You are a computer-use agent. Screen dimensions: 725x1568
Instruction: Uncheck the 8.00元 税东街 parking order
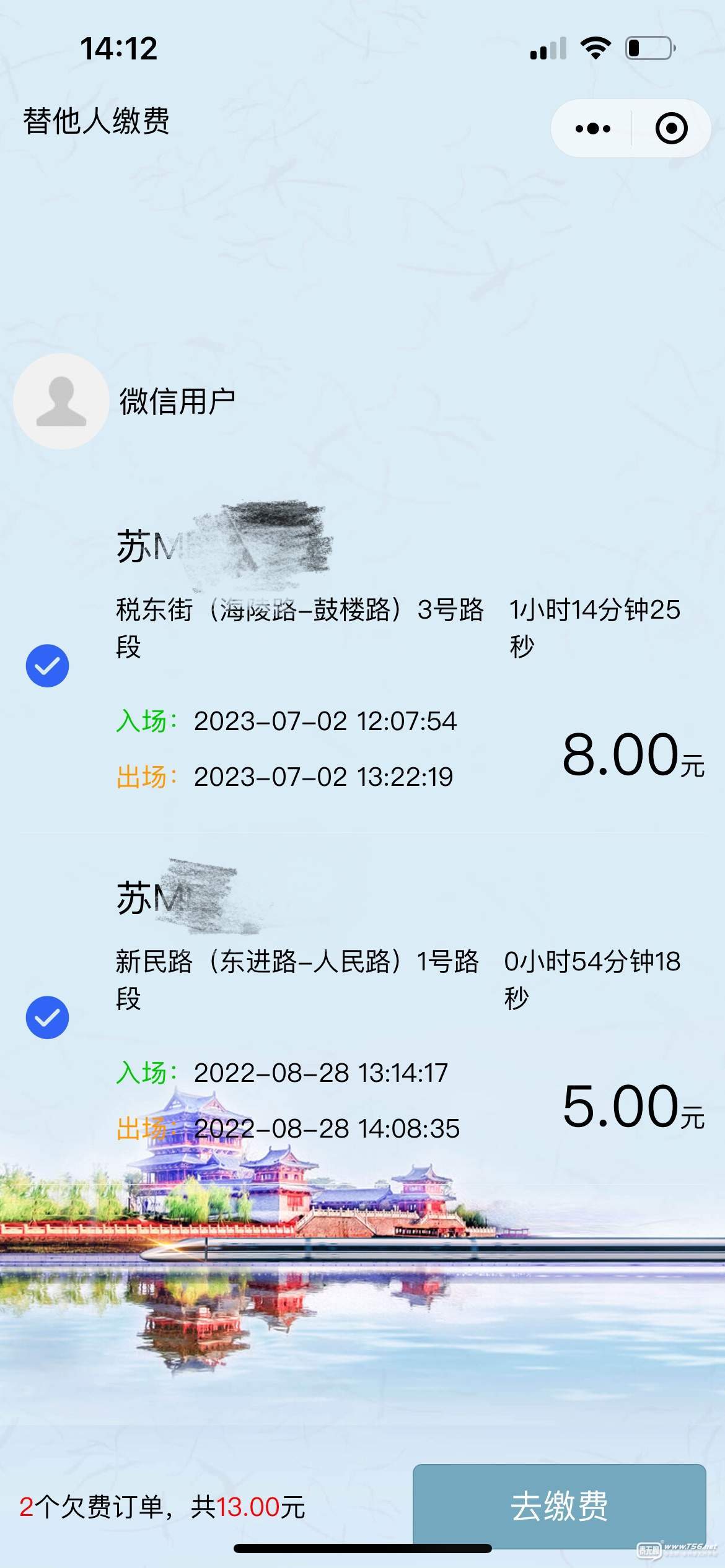47,666
